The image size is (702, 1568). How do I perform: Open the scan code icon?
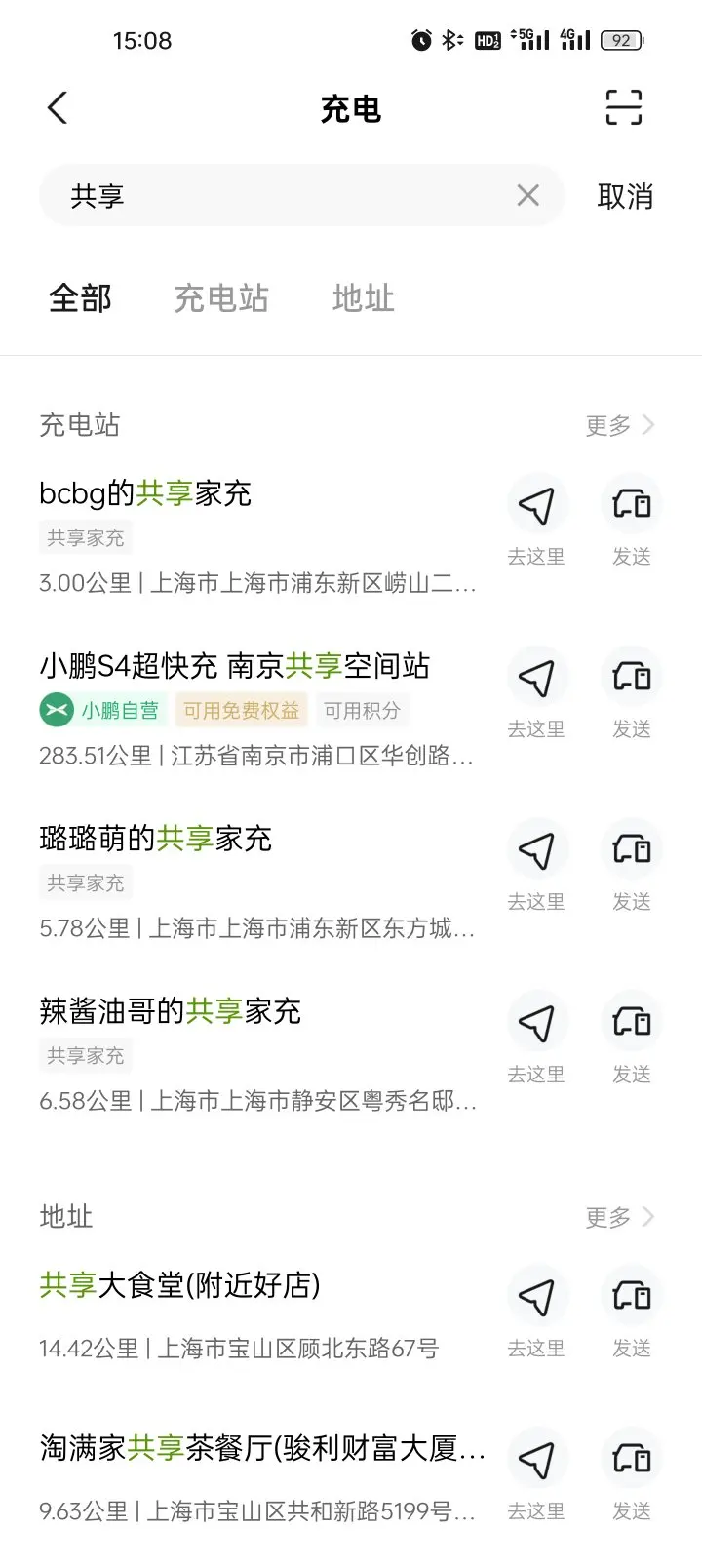[x=624, y=107]
